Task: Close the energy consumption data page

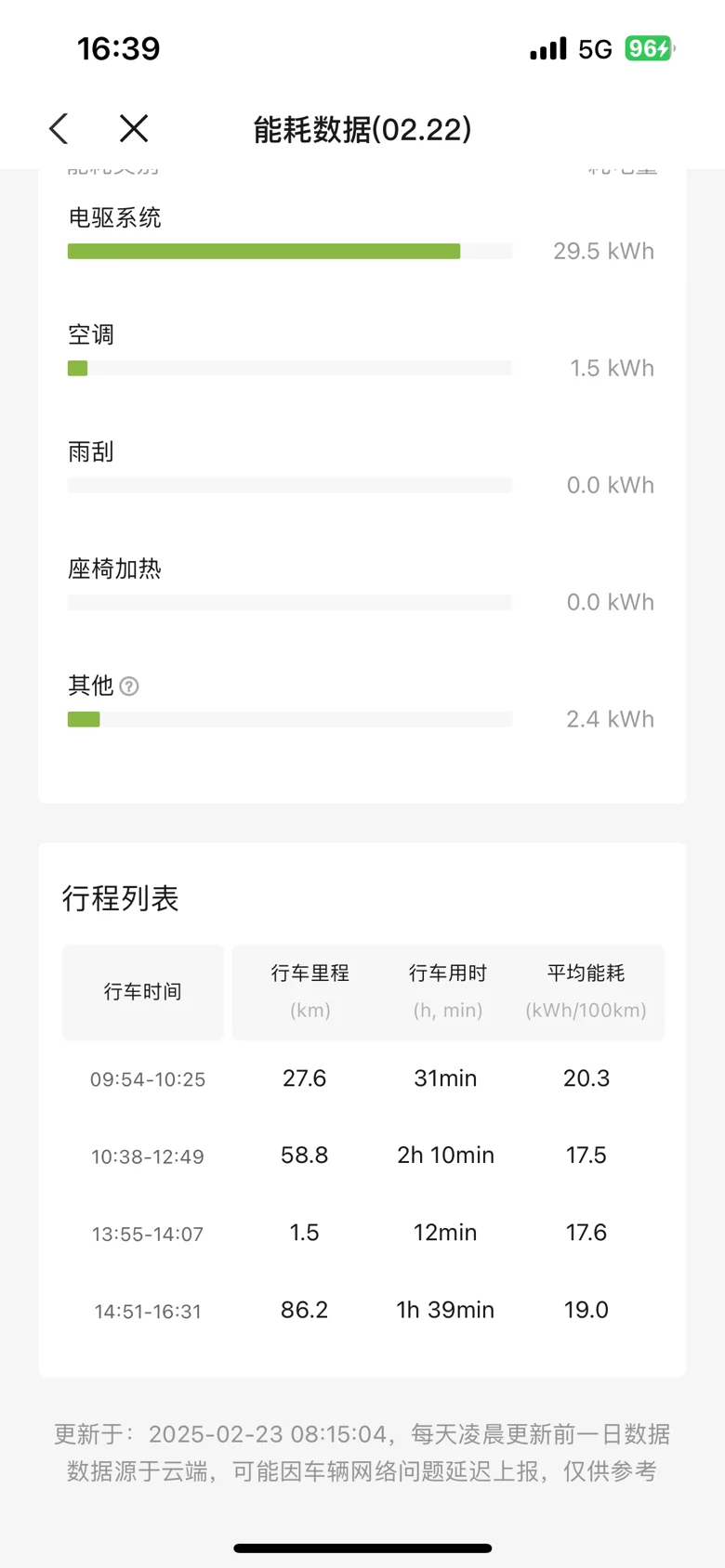Action: coord(134,128)
